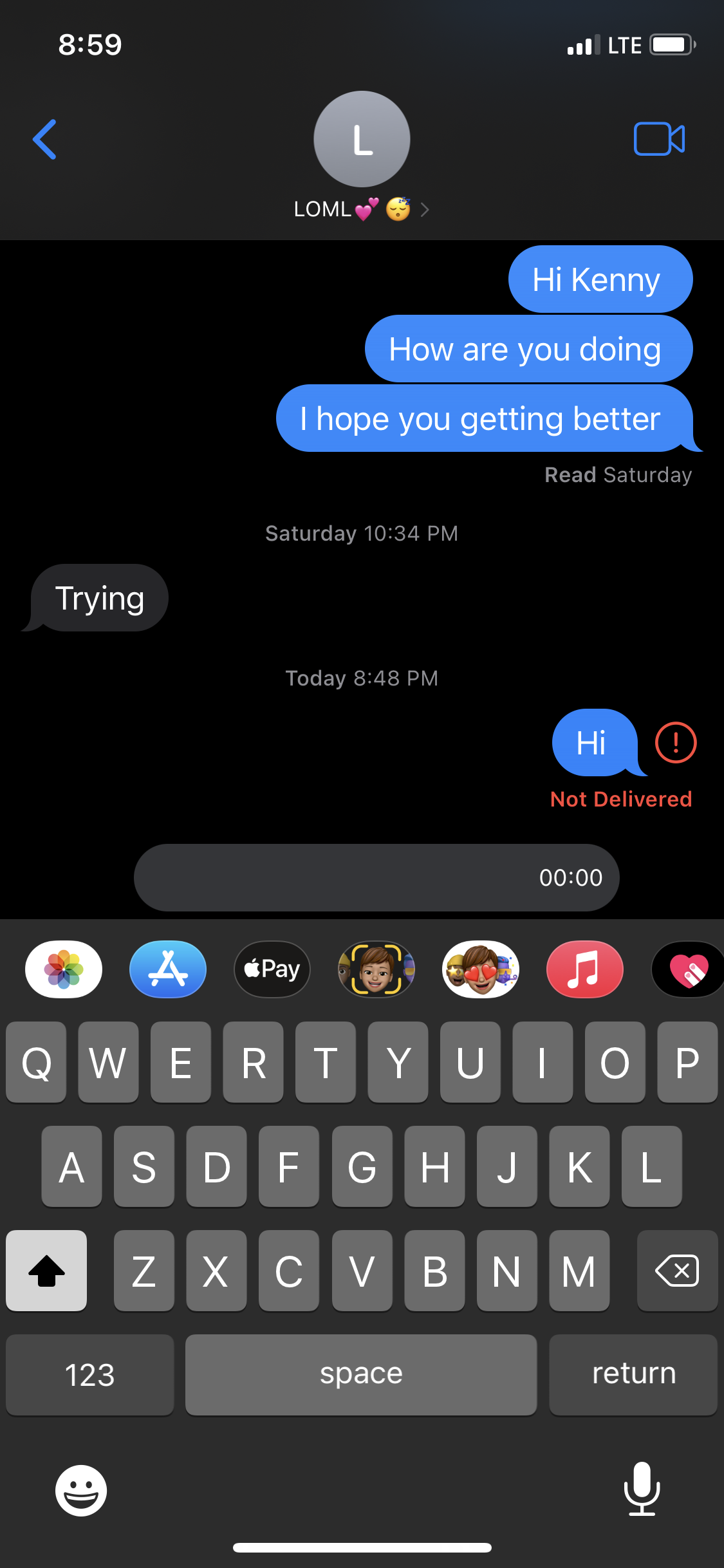This screenshot has height=1568, width=724.
Task: Open the emoji keyboard
Action: tap(81, 1491)
